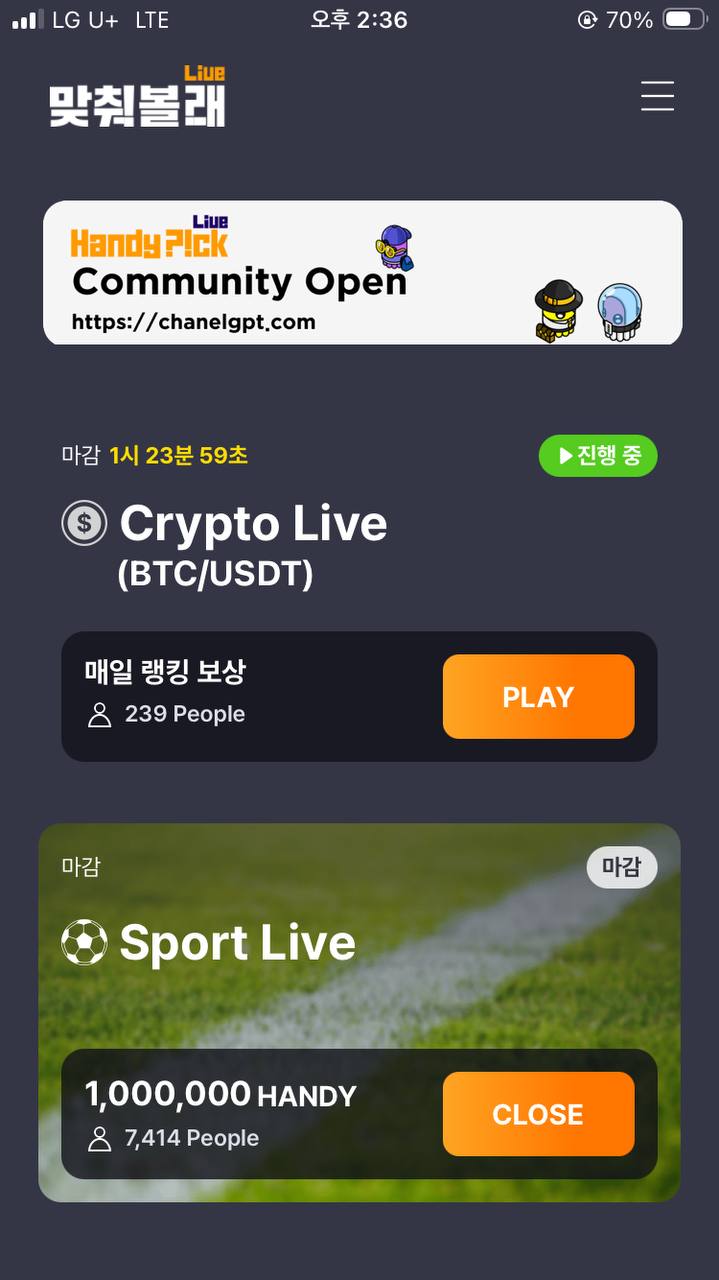This screenshot has height=1280, width=719.
Task: Open the Handy Pick Community Open banner
Action: [362, 273]
